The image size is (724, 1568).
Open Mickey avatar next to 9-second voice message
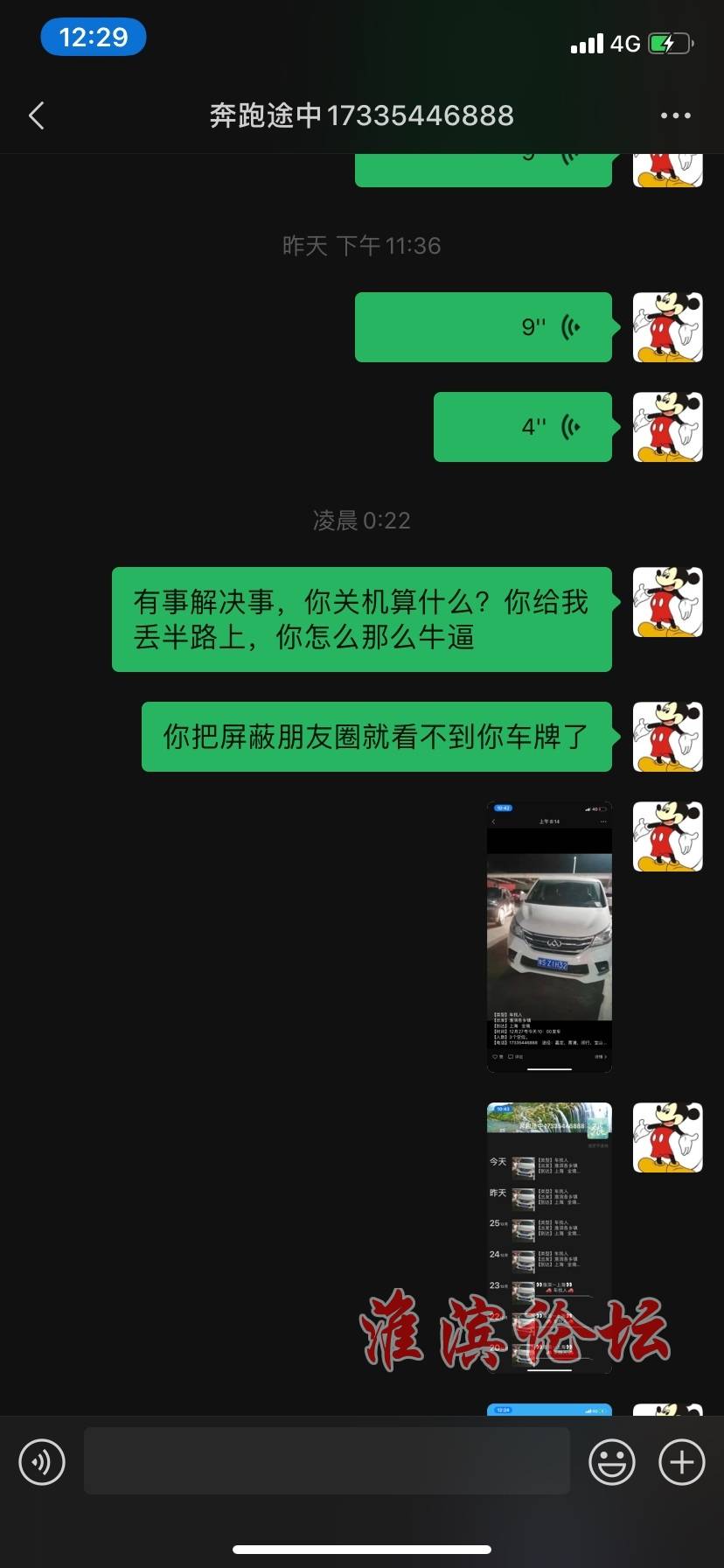tap(667, 327)
